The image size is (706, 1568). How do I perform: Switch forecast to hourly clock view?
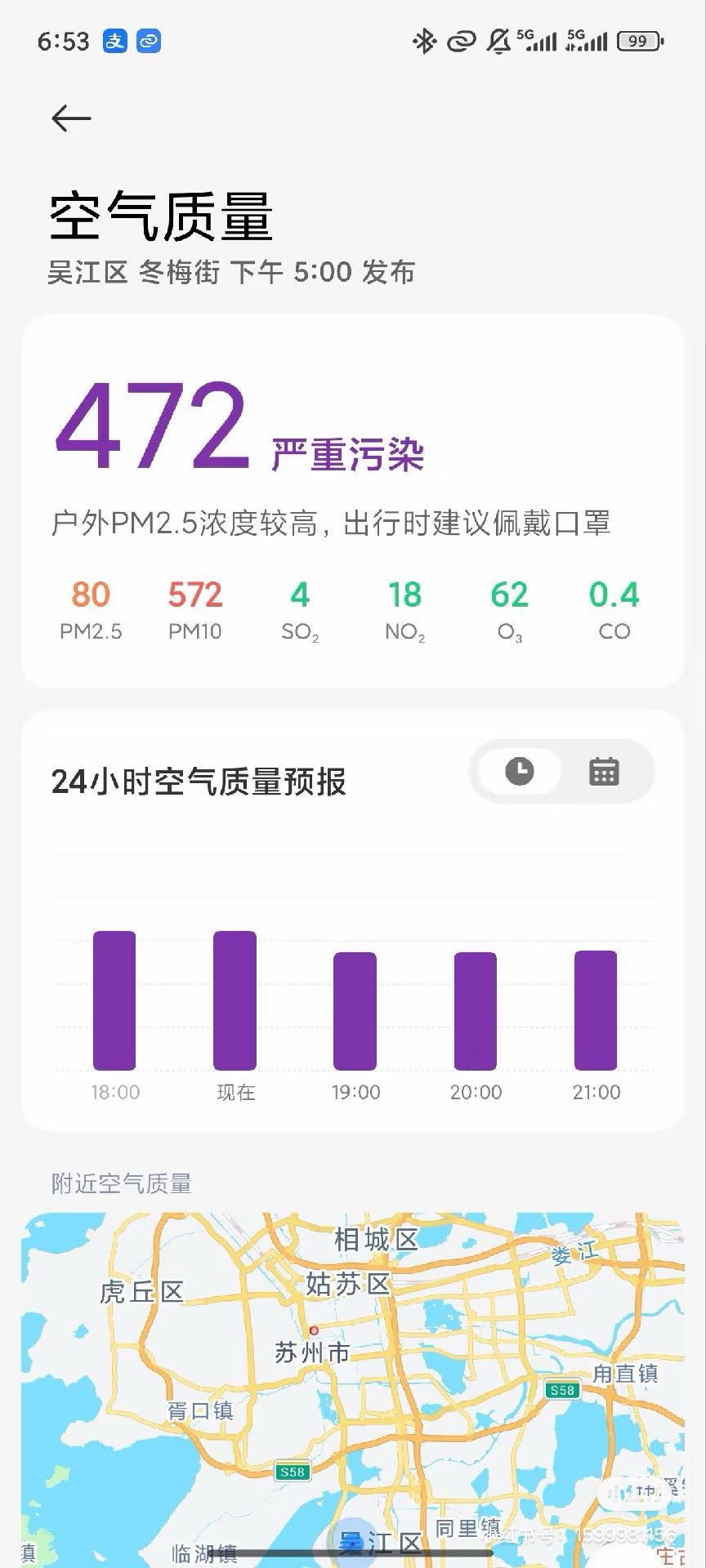point(520,771)
